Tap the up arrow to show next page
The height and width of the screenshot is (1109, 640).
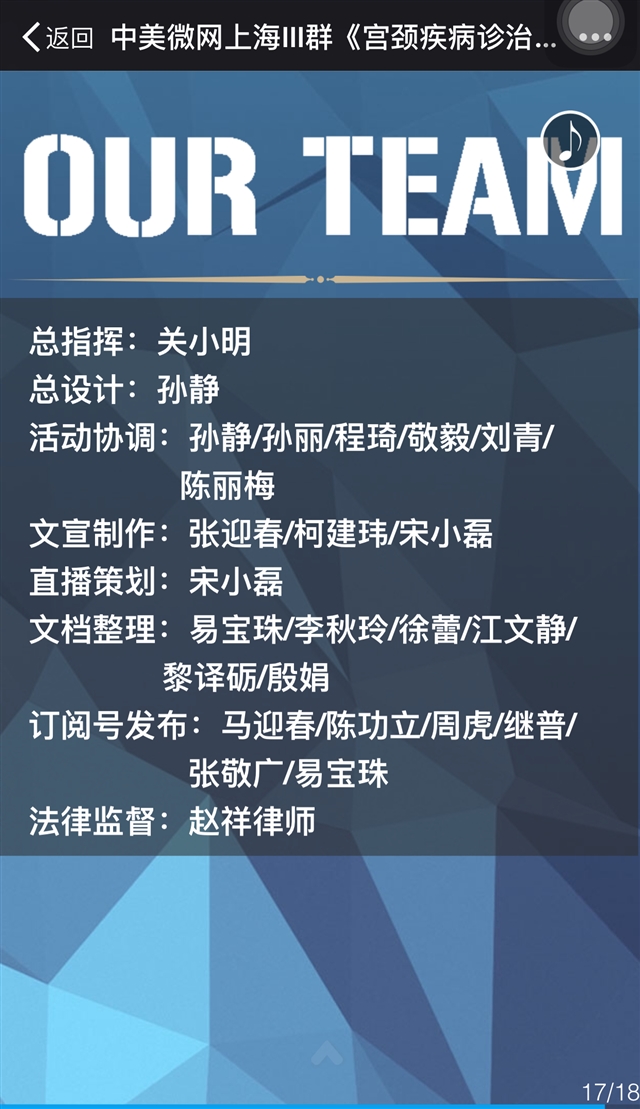pos(327,1053)
